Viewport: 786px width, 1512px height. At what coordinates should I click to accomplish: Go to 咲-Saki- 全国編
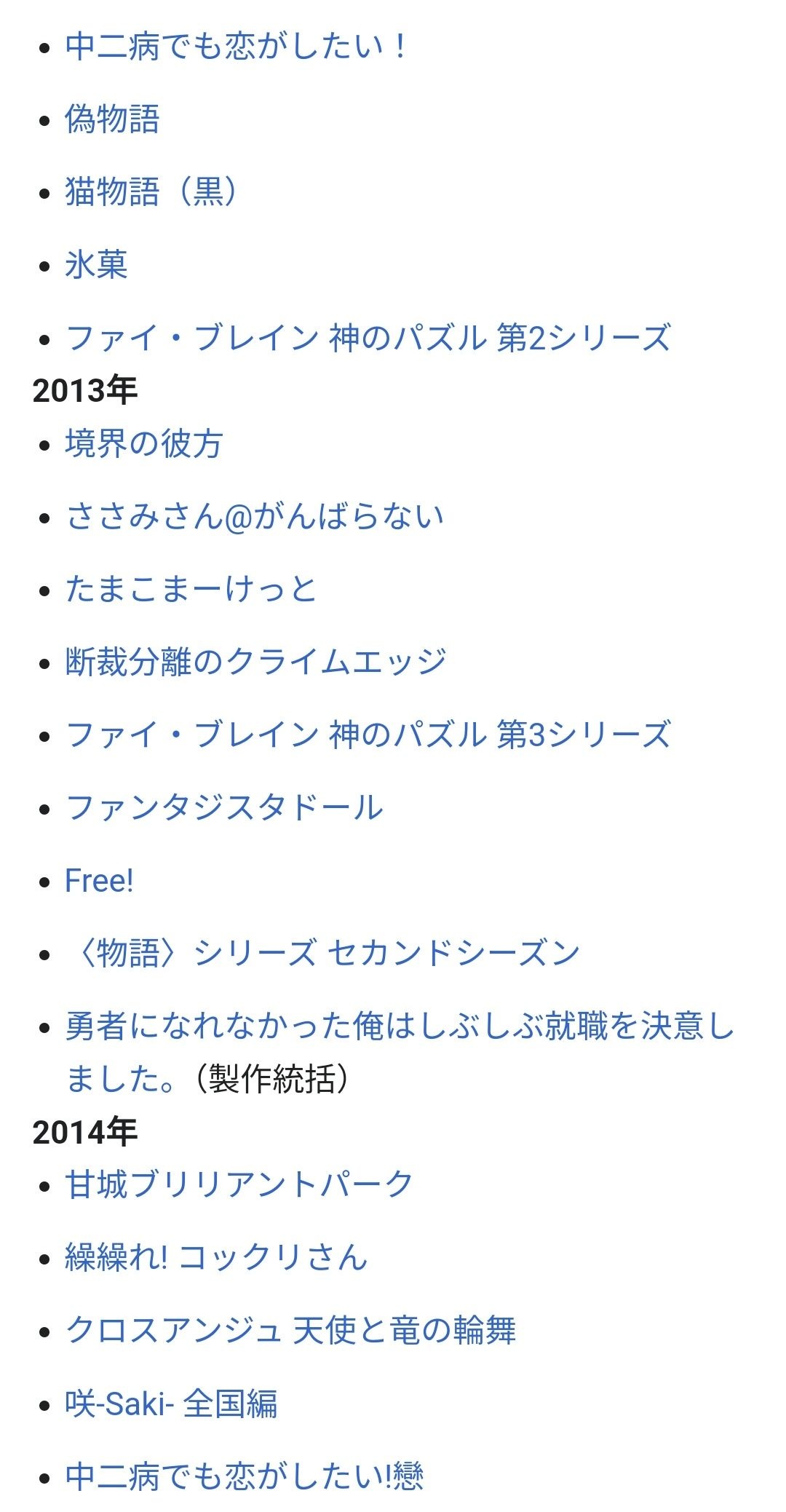[x=171, y=1403]
